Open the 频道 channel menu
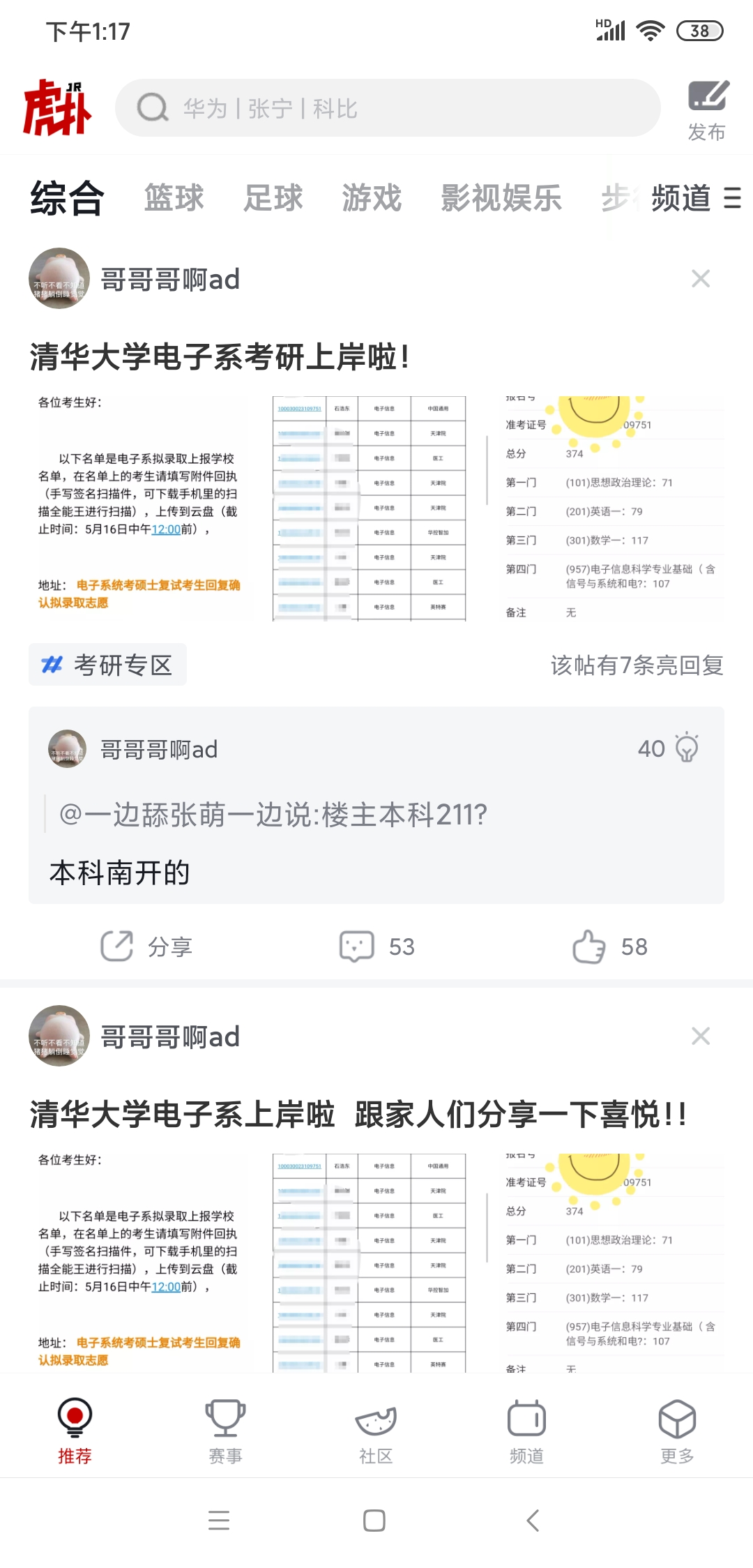 click(x=696, y=197)
